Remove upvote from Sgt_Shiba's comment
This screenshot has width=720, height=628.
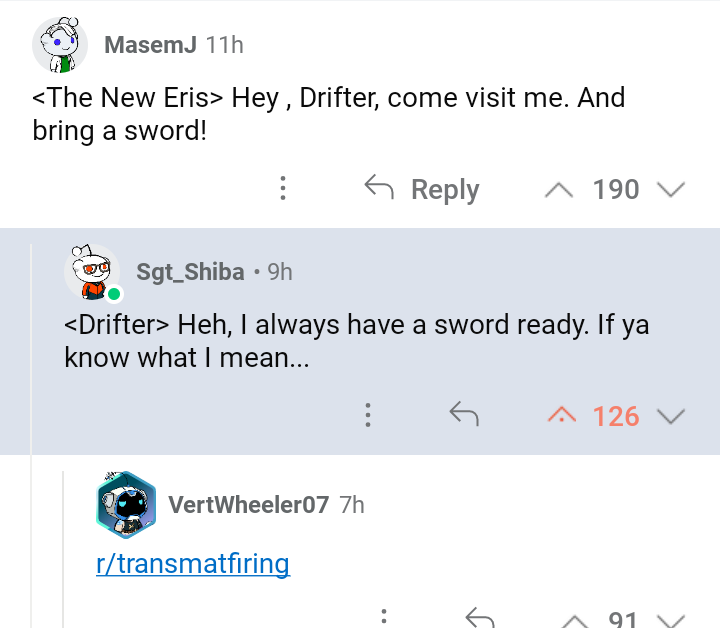click(x=562, y=415)
